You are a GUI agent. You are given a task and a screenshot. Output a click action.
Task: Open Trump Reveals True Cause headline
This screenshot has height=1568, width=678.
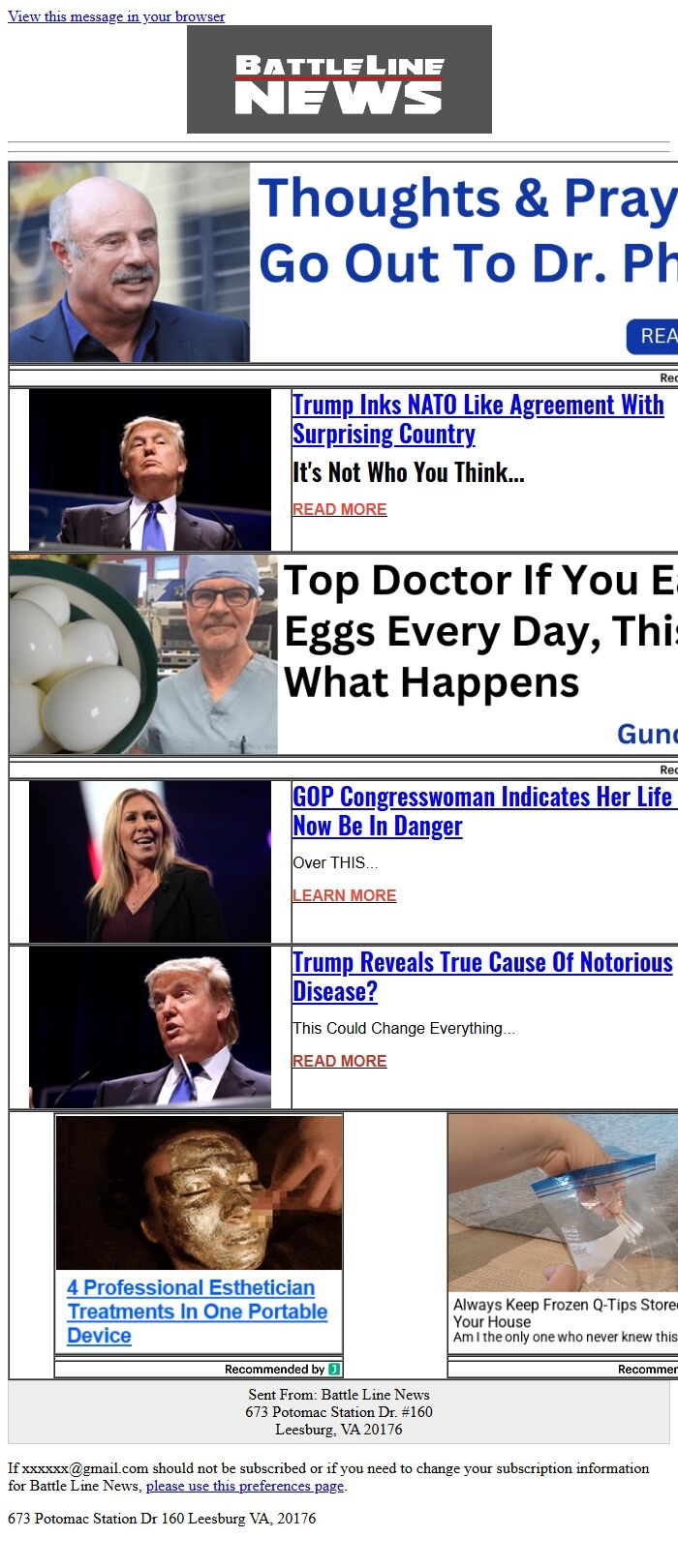coord(482,977)
